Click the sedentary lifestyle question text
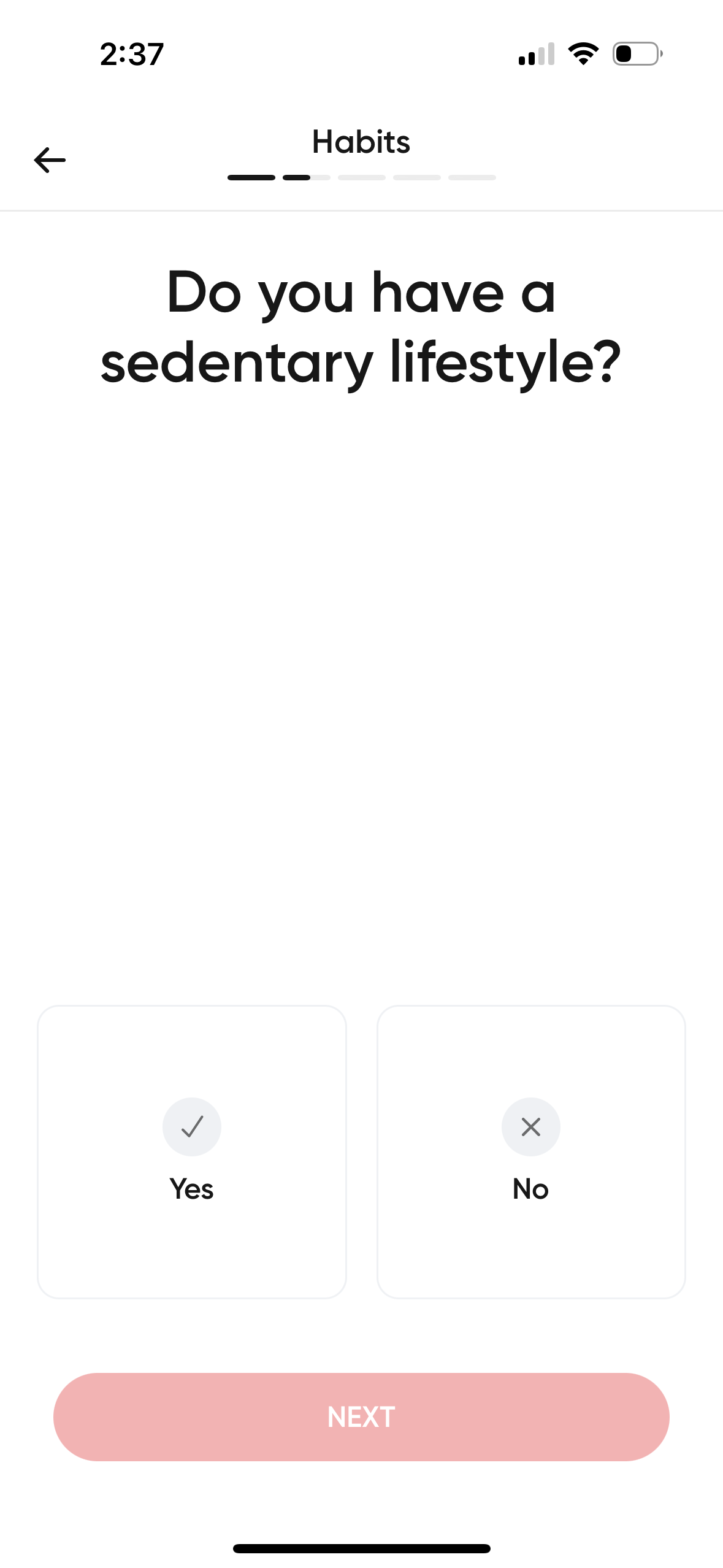The image size is (723, 1568). click(x=361, y=328)
